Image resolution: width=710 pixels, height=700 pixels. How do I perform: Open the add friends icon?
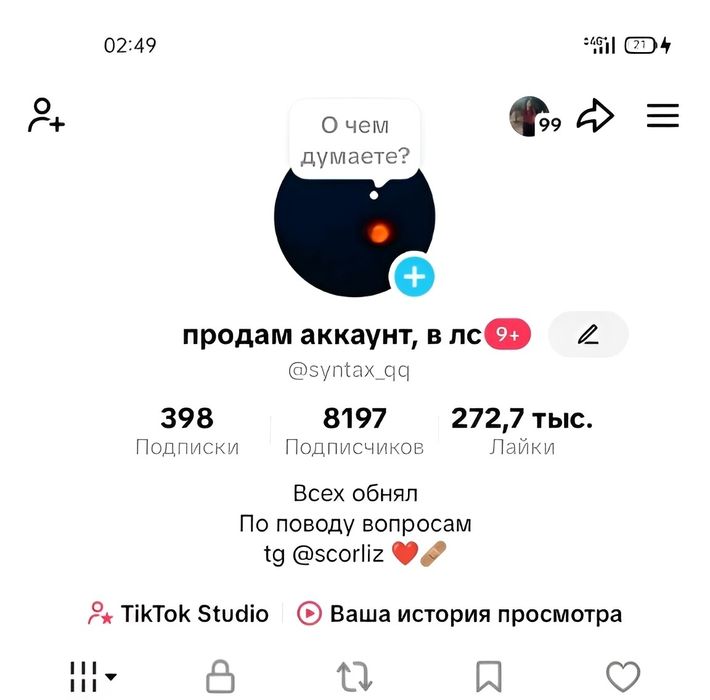[47, 115]
